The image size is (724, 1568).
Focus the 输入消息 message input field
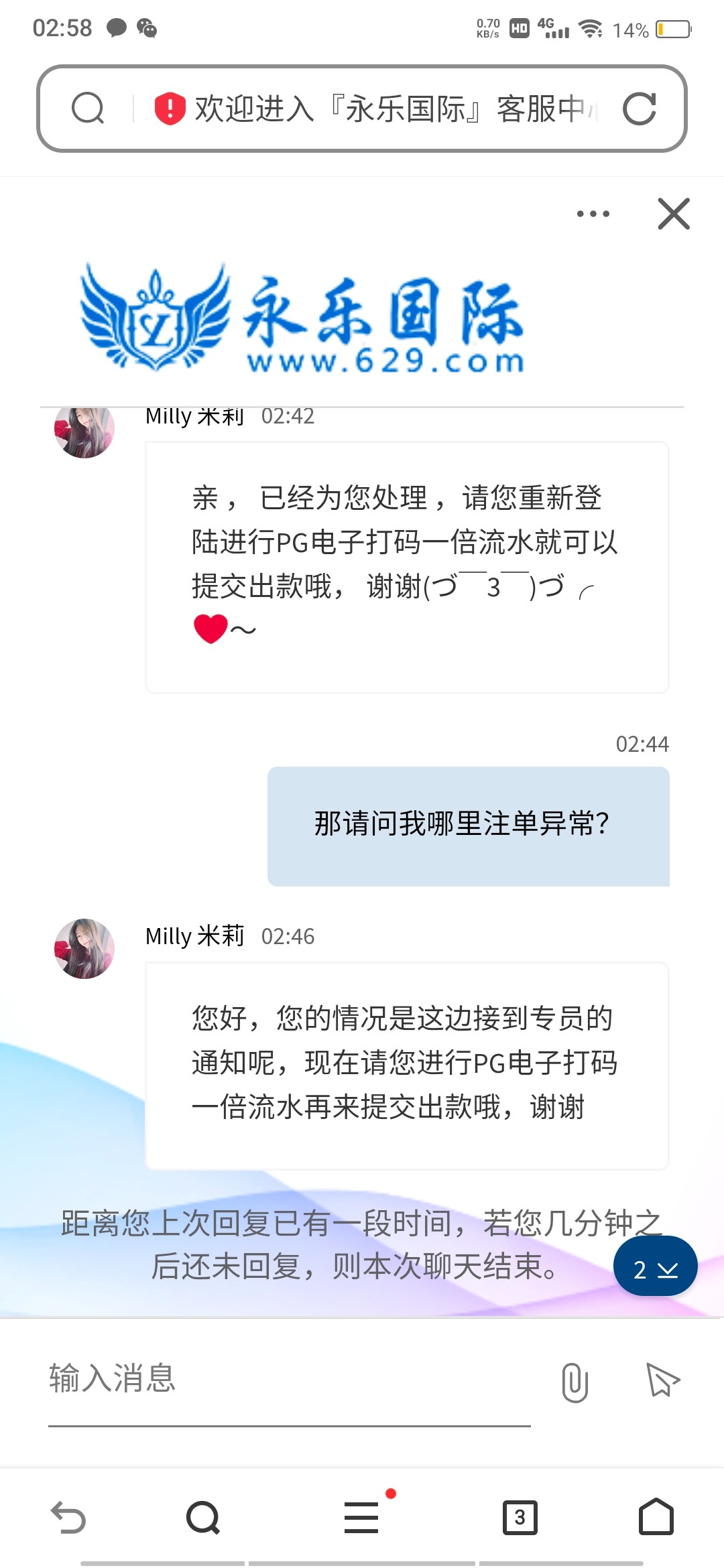(288, 1379)
